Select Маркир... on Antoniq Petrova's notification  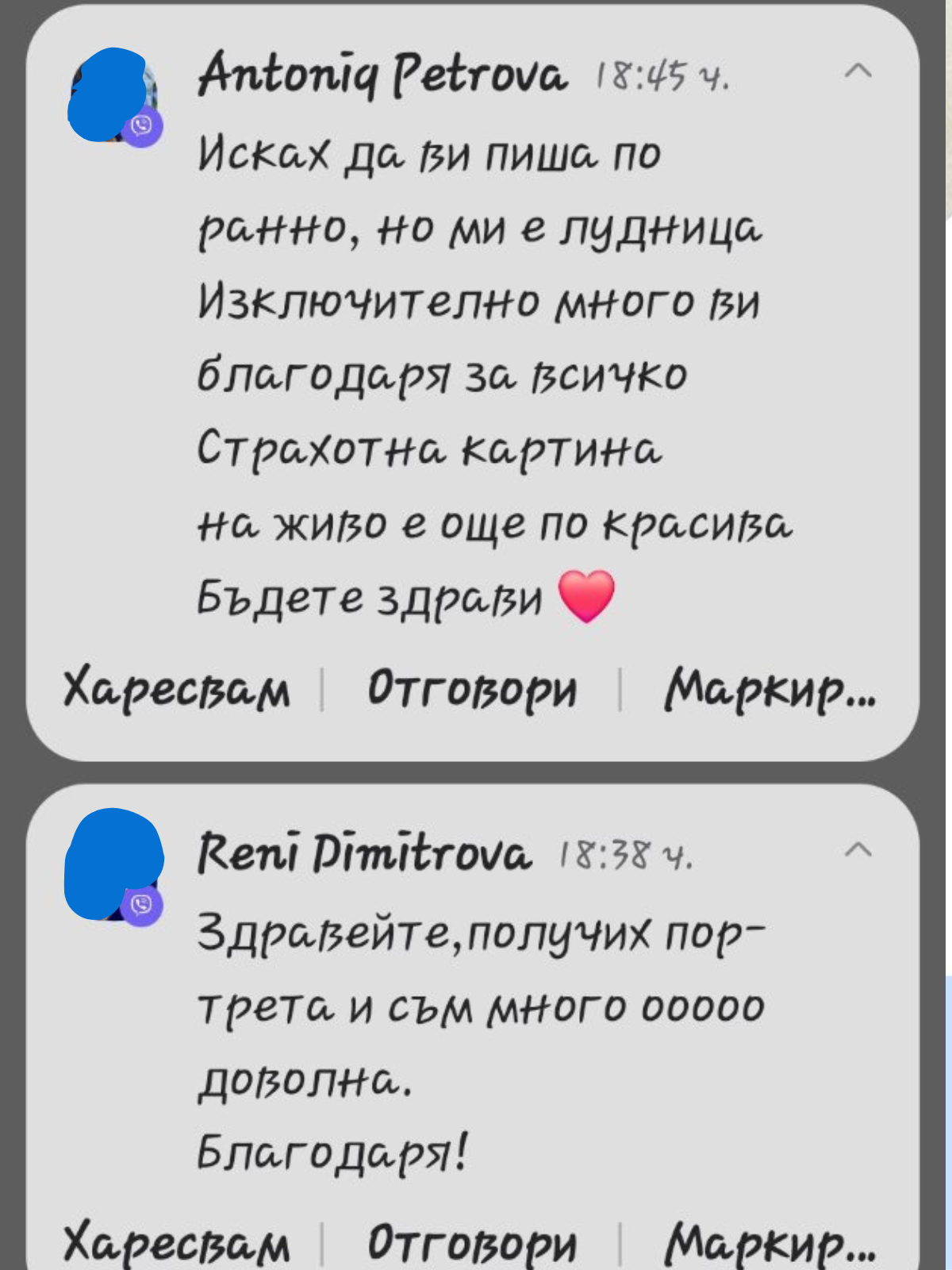tap(770, 688)
